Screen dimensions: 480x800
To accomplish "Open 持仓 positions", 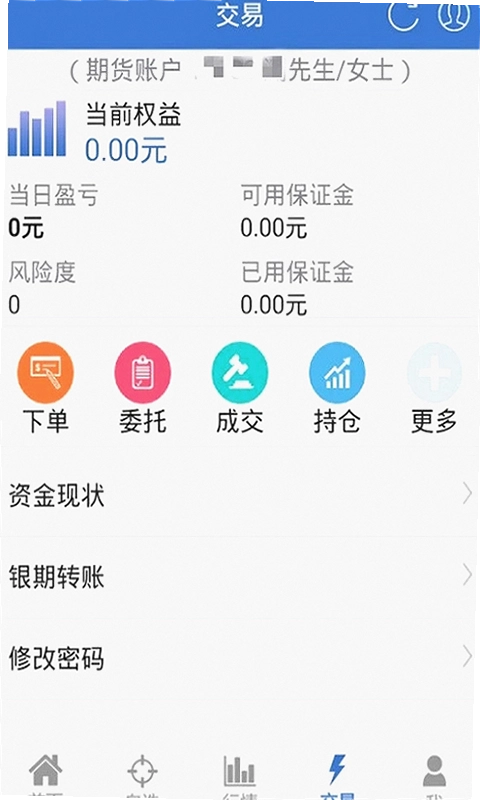I will pyautogui.click(x=337, y=388).
